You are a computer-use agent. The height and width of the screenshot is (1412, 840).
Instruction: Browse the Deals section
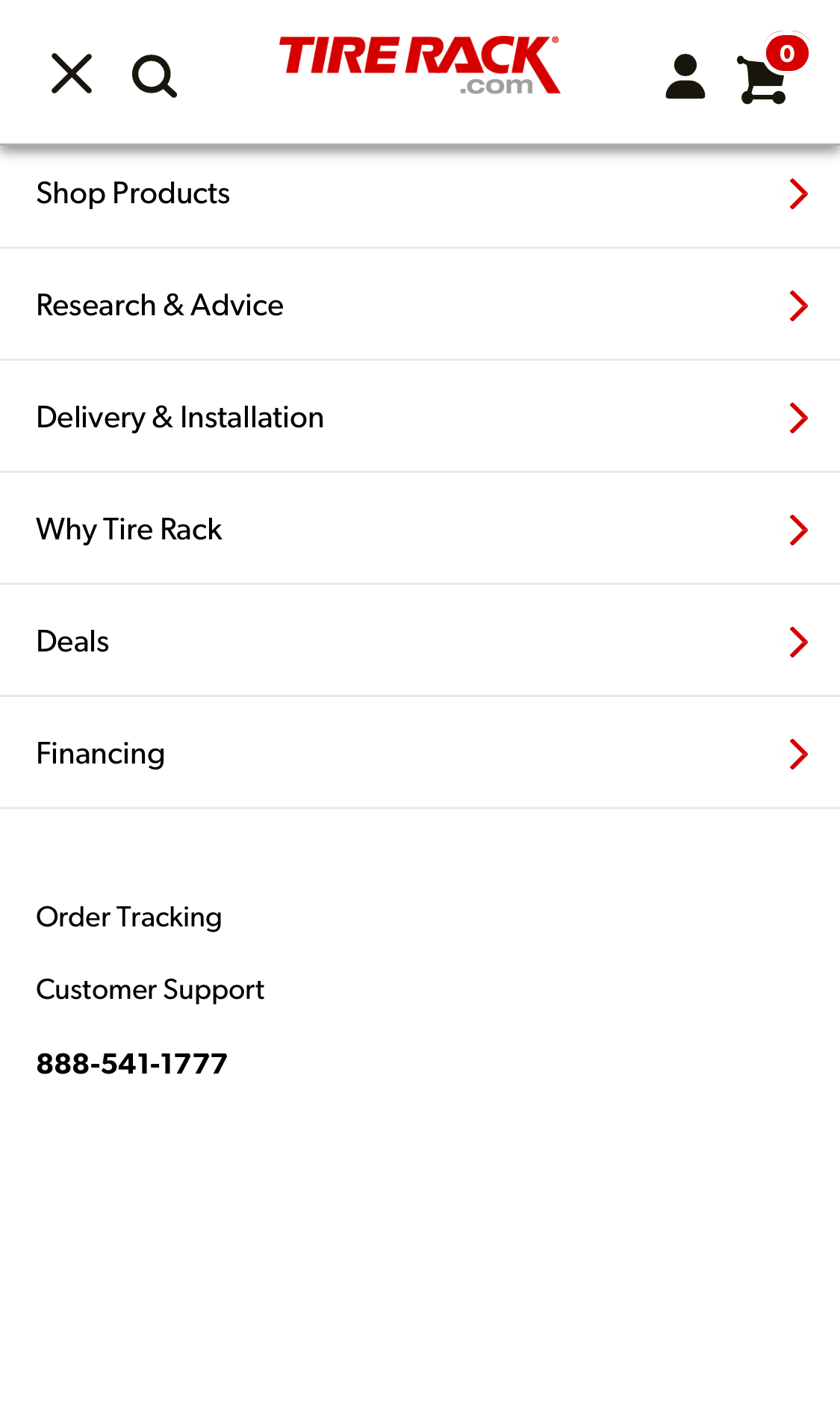(x=420, y=642)
